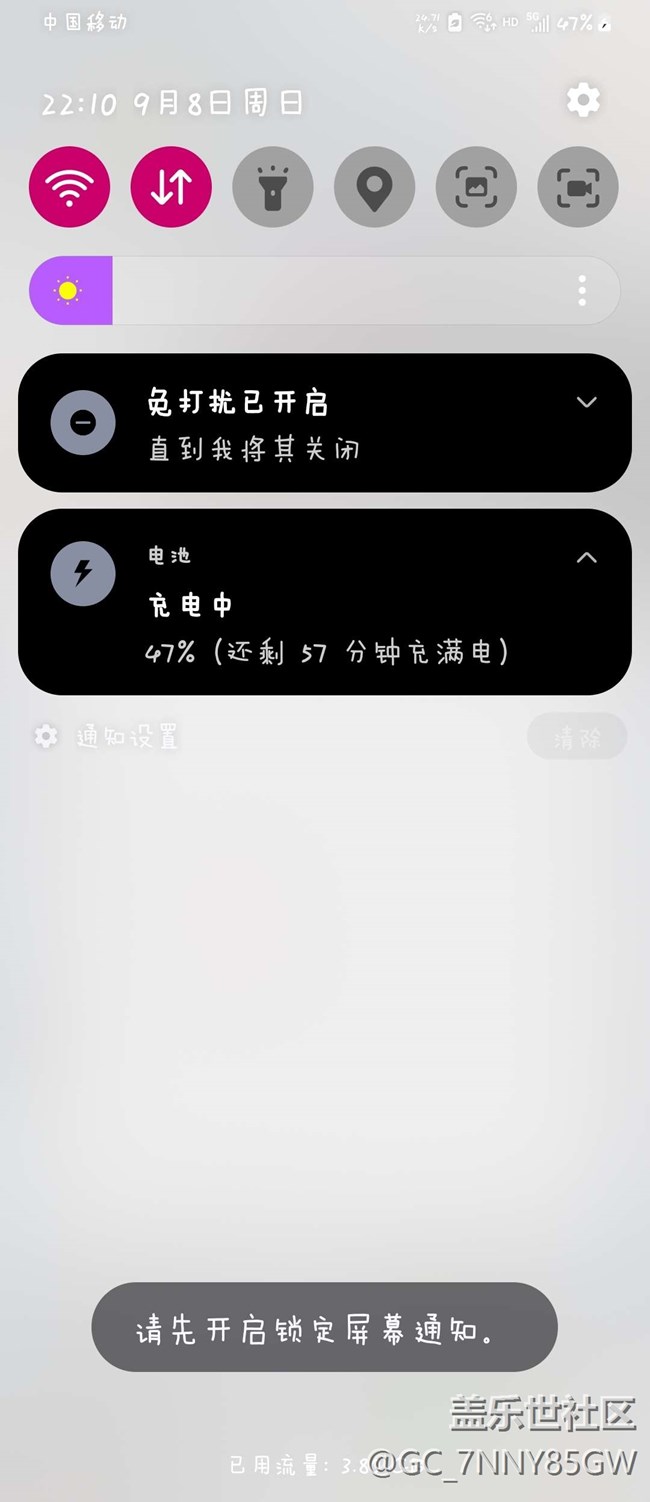Expand the 免打扰已开启 notification
Image resolution: width=650 pixels, height=1502 pixels.
pos(586,402)
